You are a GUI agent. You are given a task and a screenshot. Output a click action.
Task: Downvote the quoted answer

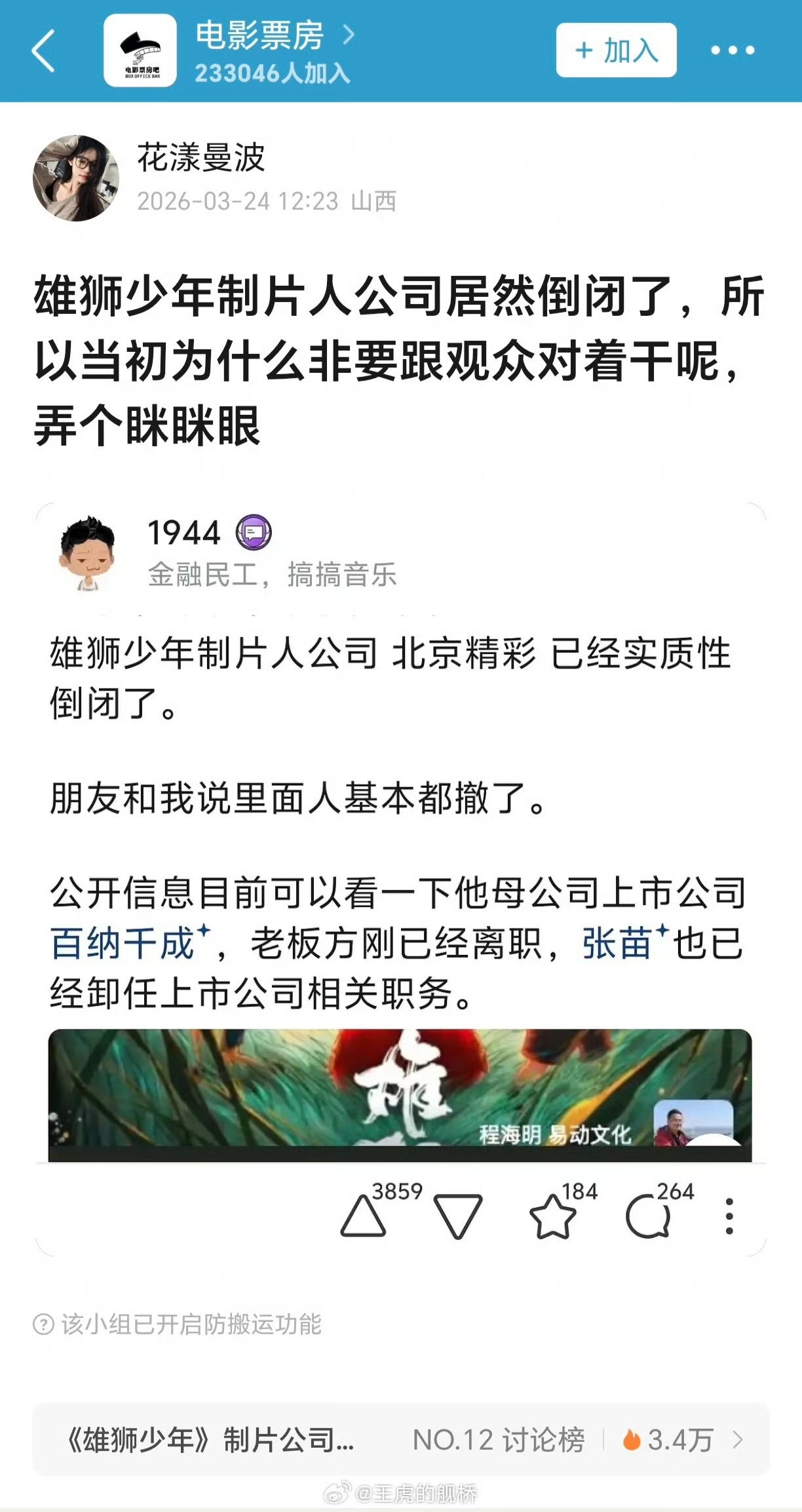click(x=458, y=1216)
